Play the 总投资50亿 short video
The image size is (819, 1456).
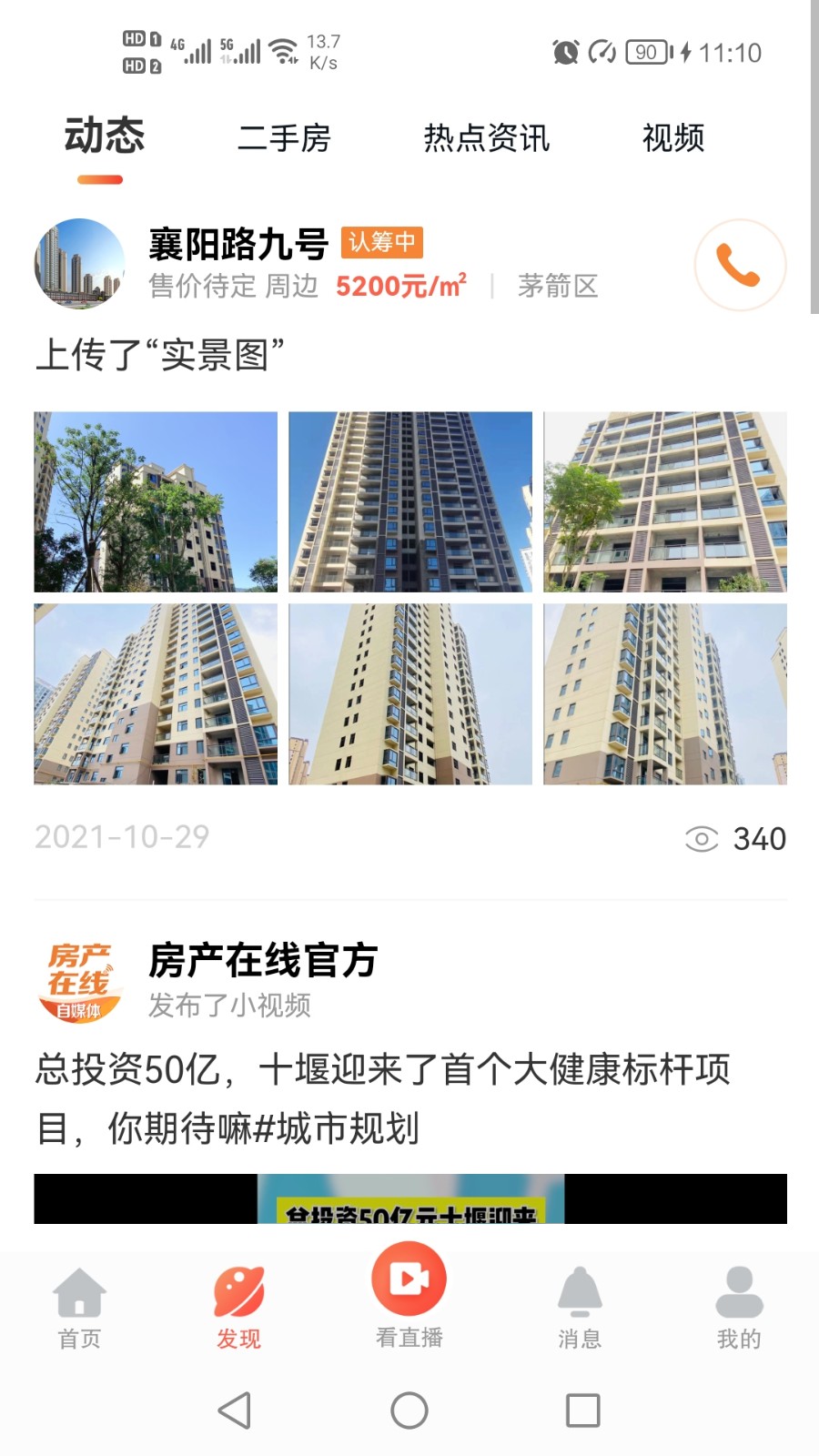[x=410, y=1198]
